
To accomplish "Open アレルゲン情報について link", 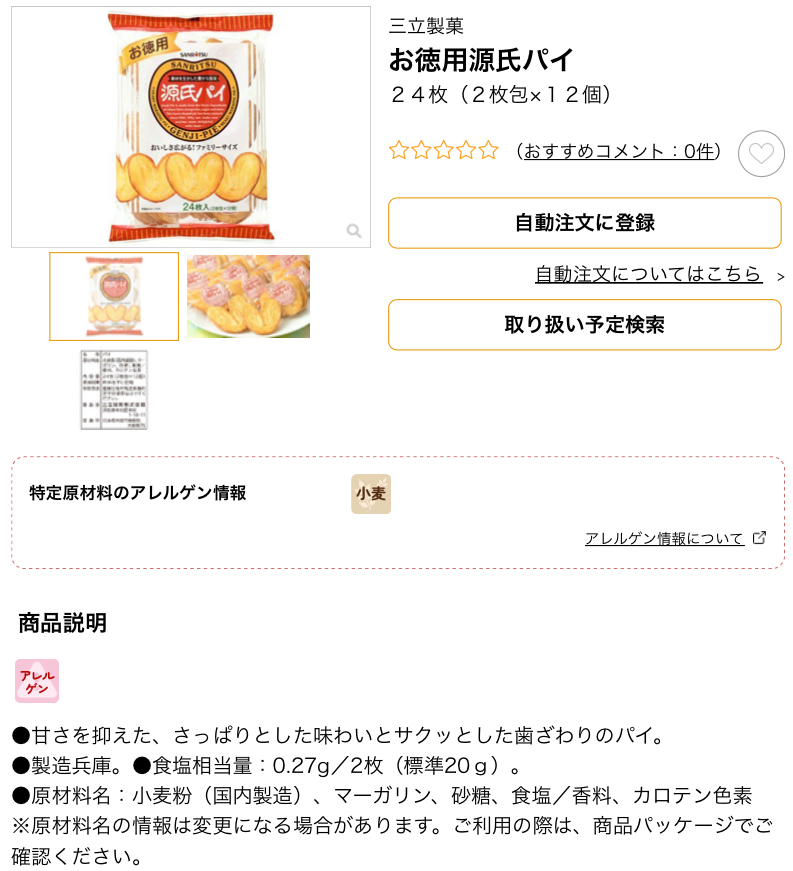I will click(665, 538).
